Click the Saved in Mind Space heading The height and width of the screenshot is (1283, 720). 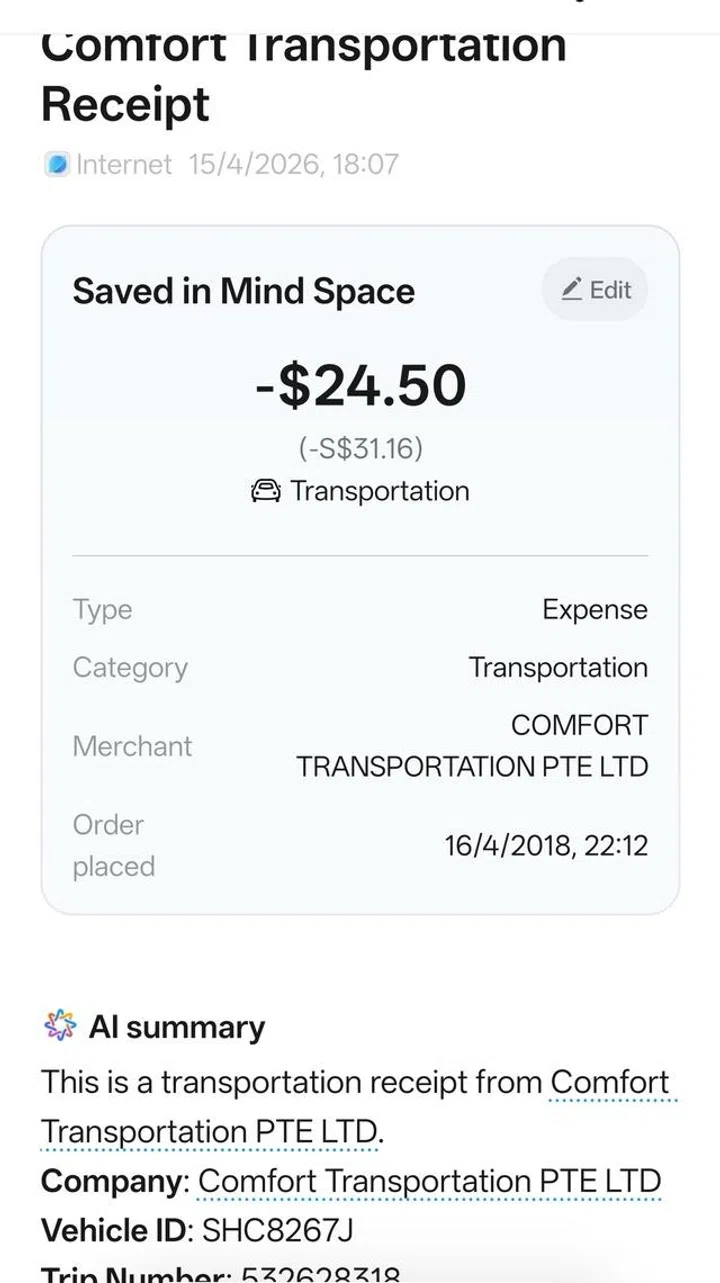coord(243,291)
